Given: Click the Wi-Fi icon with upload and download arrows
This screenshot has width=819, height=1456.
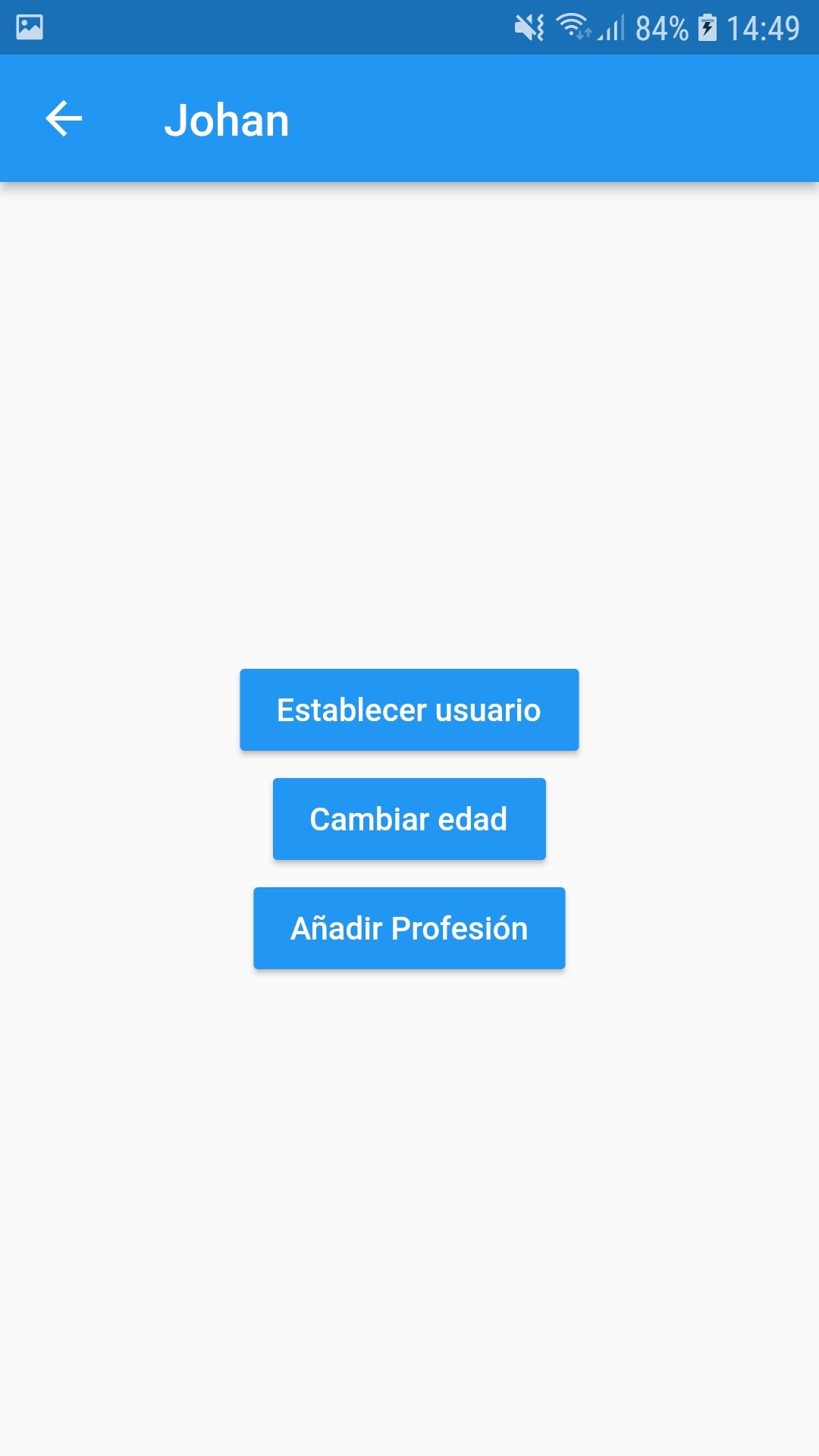Looking at the screenshot, I should pyautogui.click(x=573, y=25).
